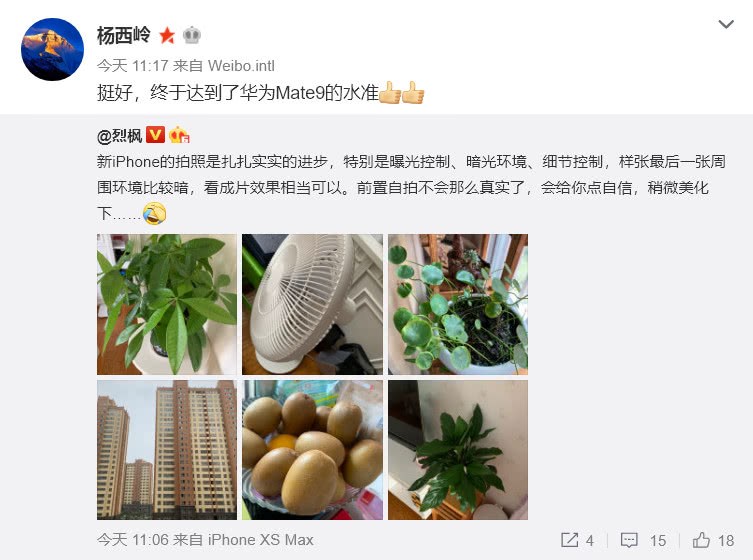Open comments on the original post
This screenshot has width=753, height=560.
[644, 540]
